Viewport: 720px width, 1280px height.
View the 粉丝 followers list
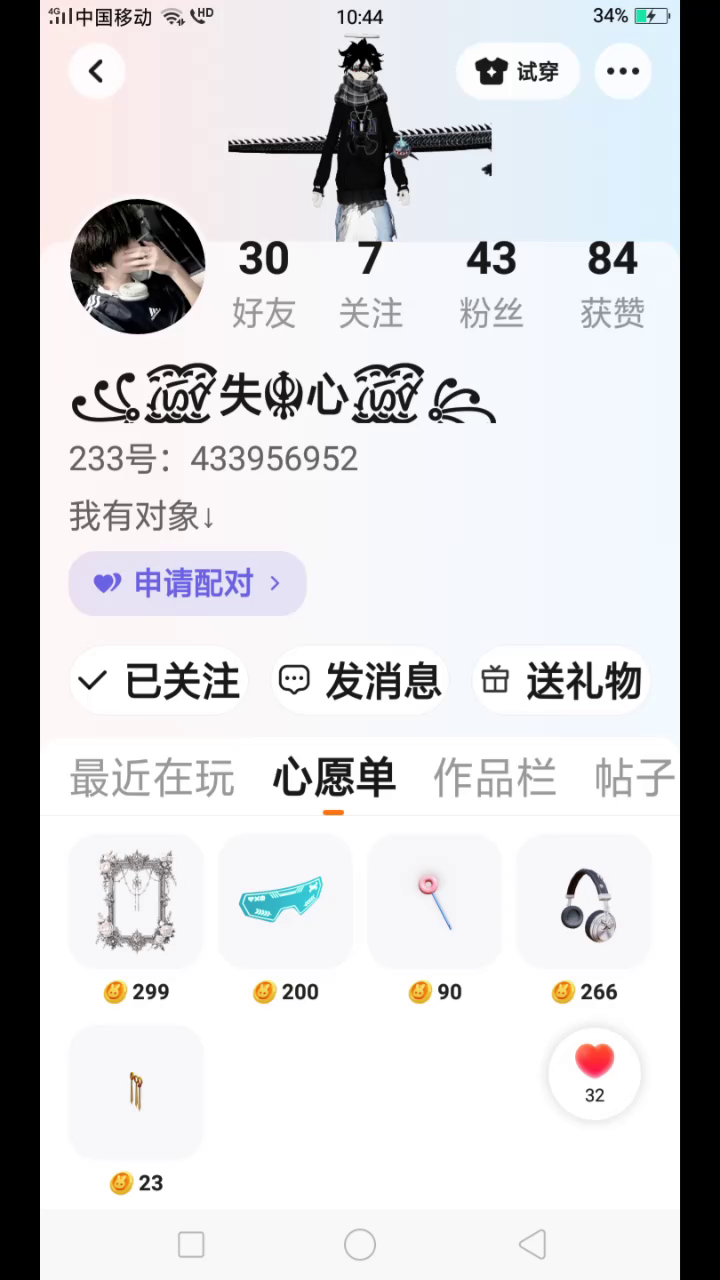click(491, 284)
